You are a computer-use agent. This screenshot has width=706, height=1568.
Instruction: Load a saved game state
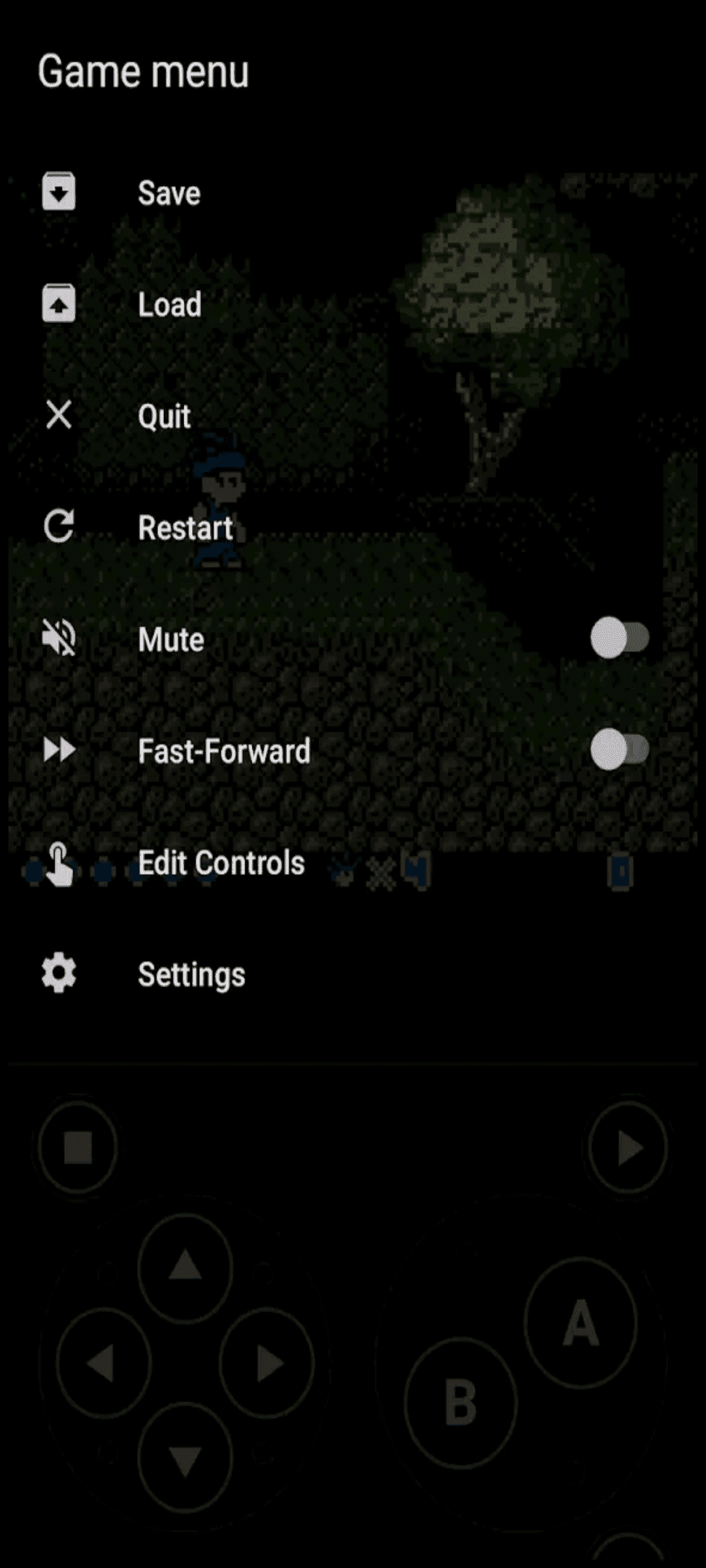tap(169, 305)
